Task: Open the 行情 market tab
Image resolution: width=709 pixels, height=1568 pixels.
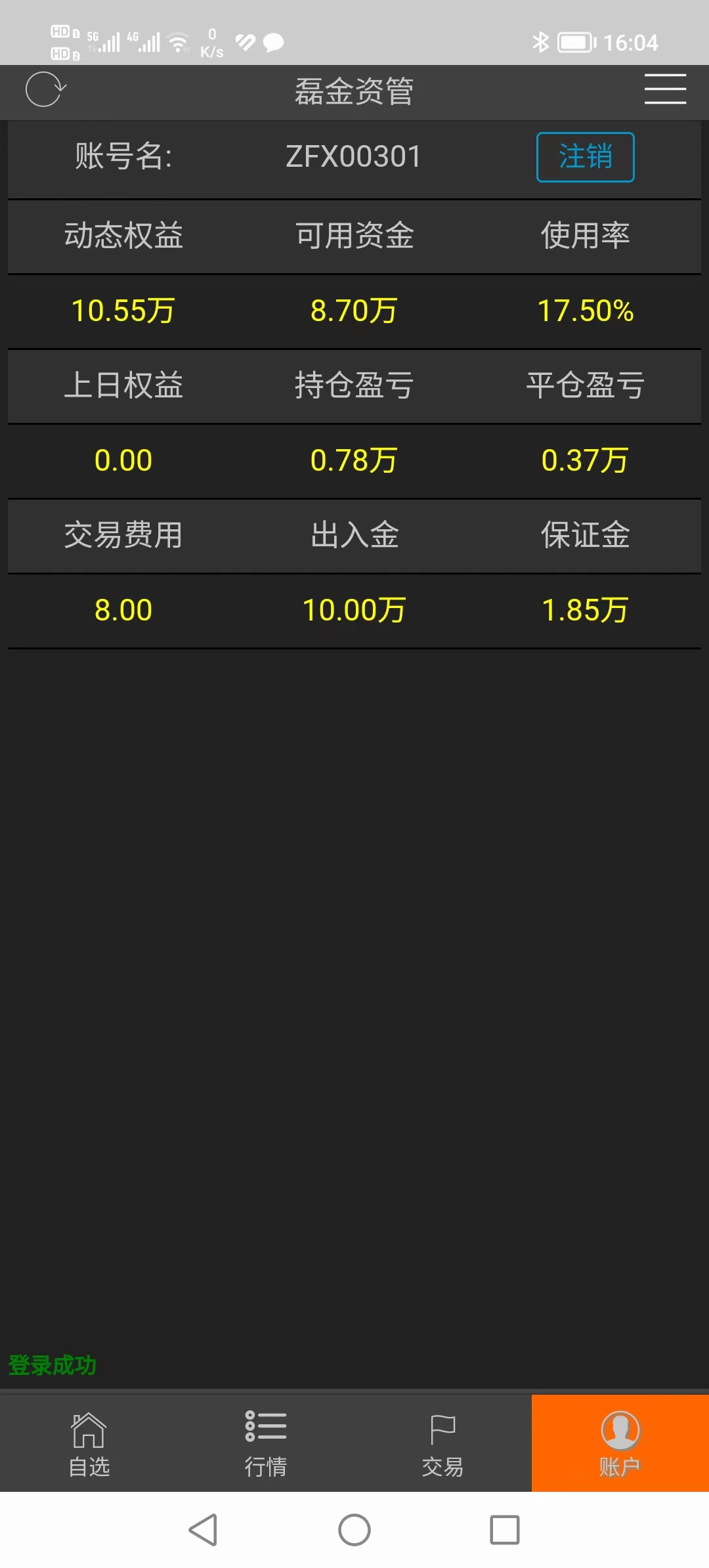Action: click(266, 1444)
